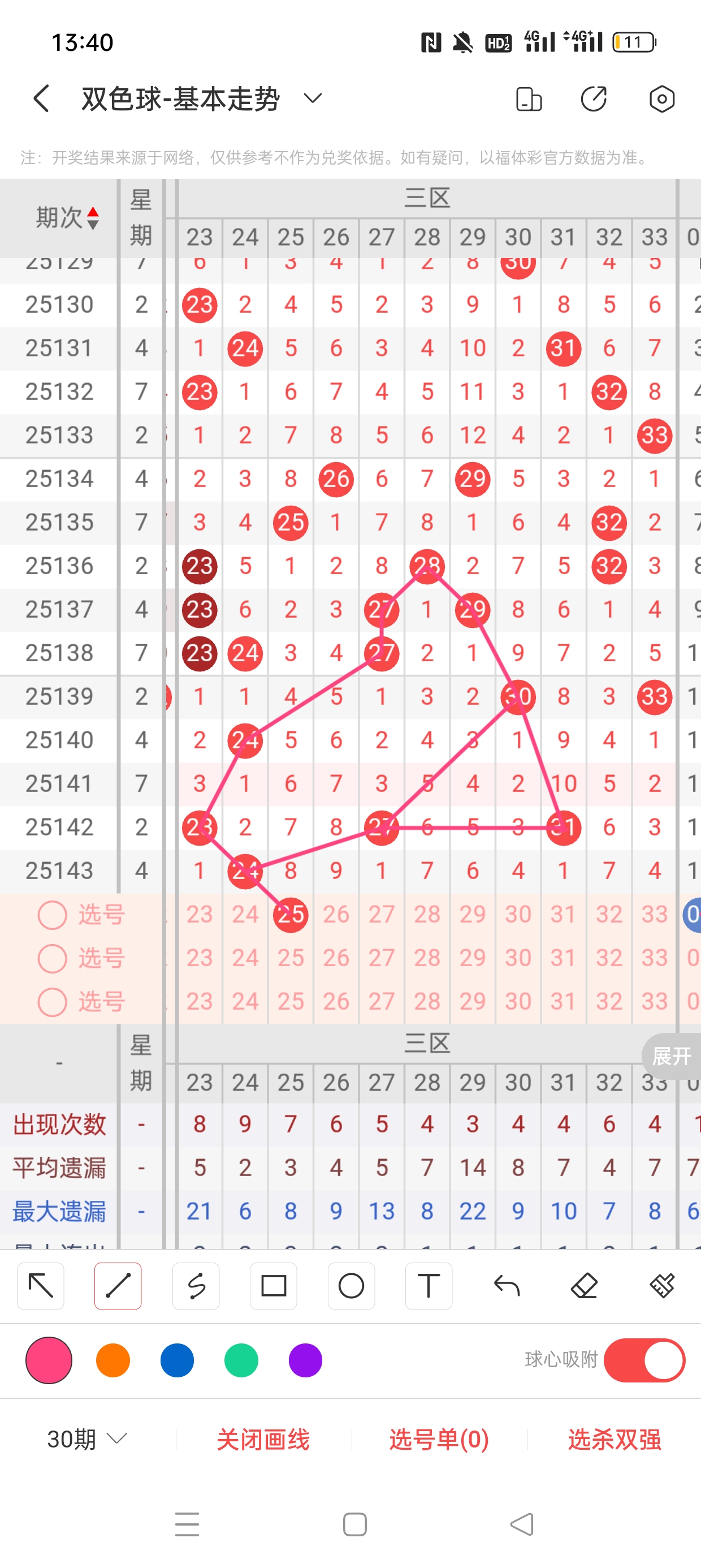Select the arrow drawing tool
The image size is (701, 1568).
click(x=41, y=1286)
